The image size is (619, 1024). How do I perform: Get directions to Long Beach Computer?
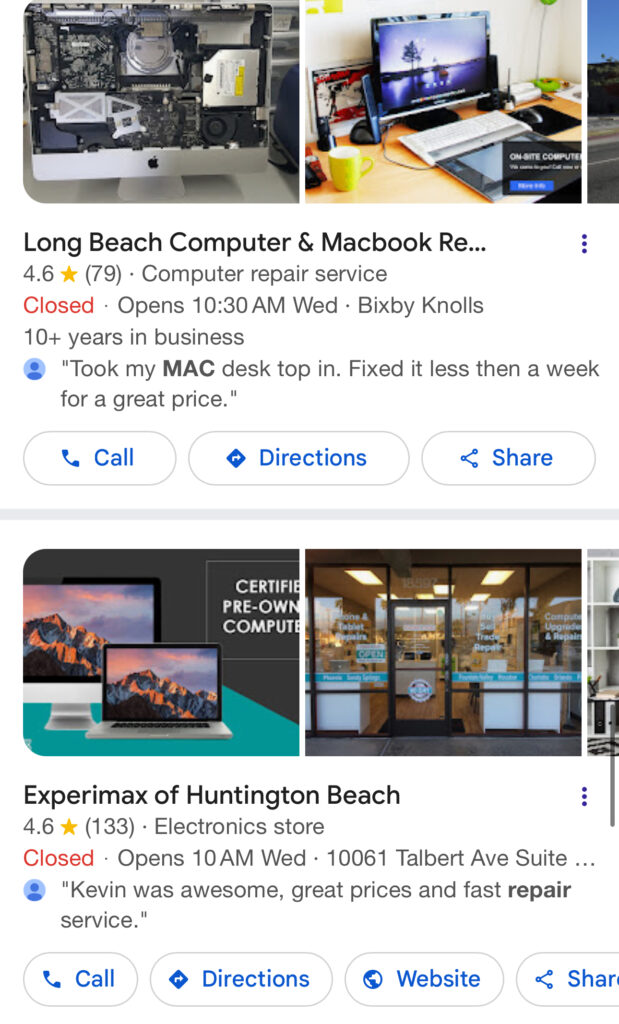298,458
